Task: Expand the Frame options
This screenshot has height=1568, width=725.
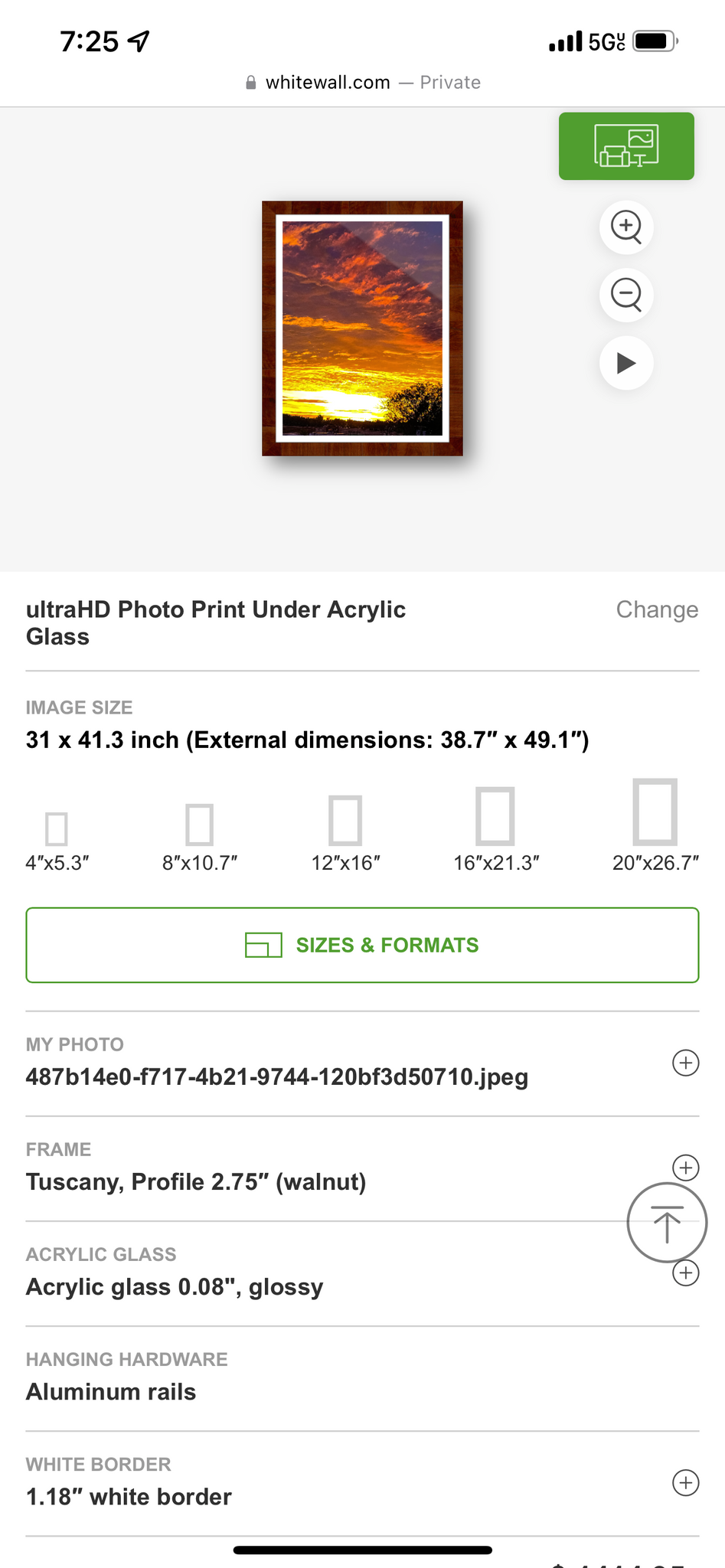Action: (x=685, y=1168)
